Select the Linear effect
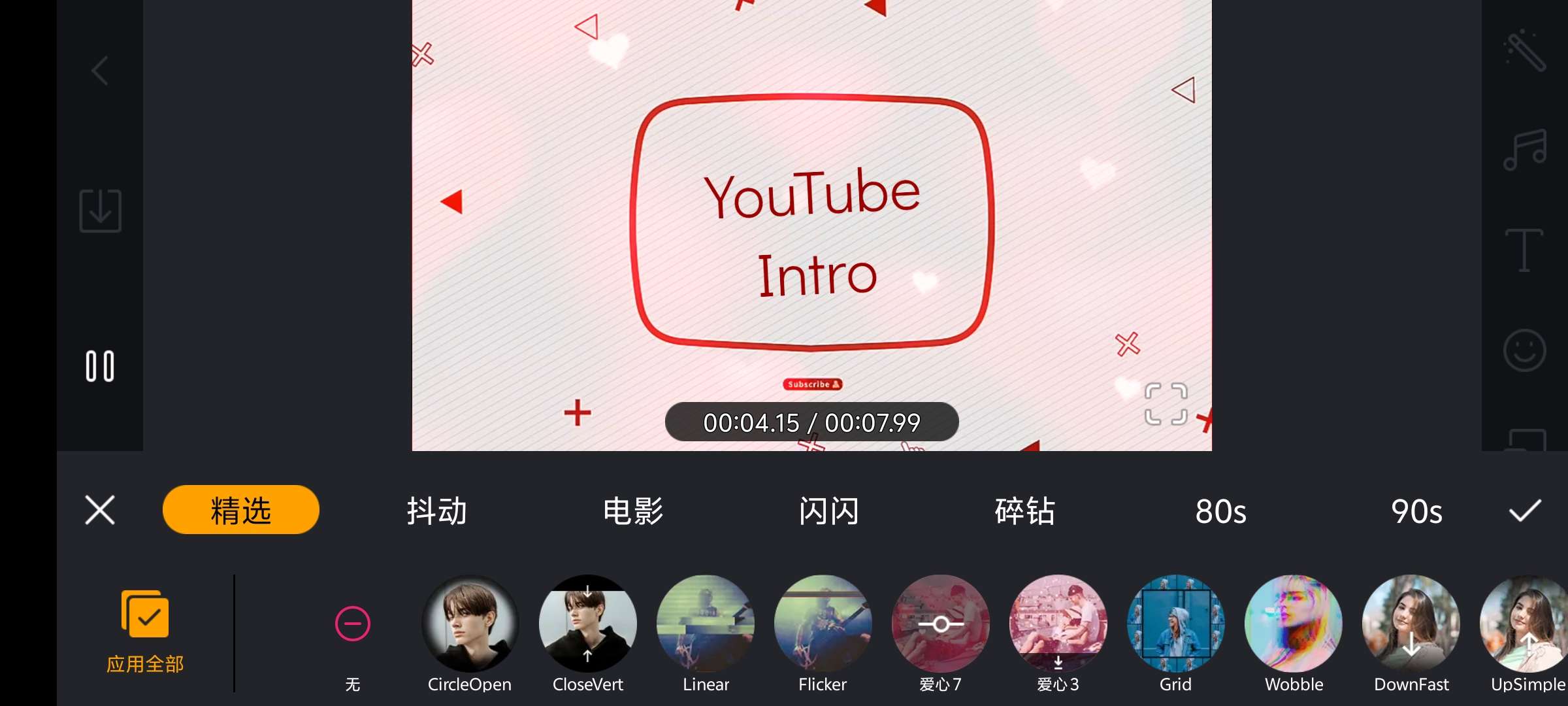The height and width of the screenshot is (706, 1568). pos(706,624)
